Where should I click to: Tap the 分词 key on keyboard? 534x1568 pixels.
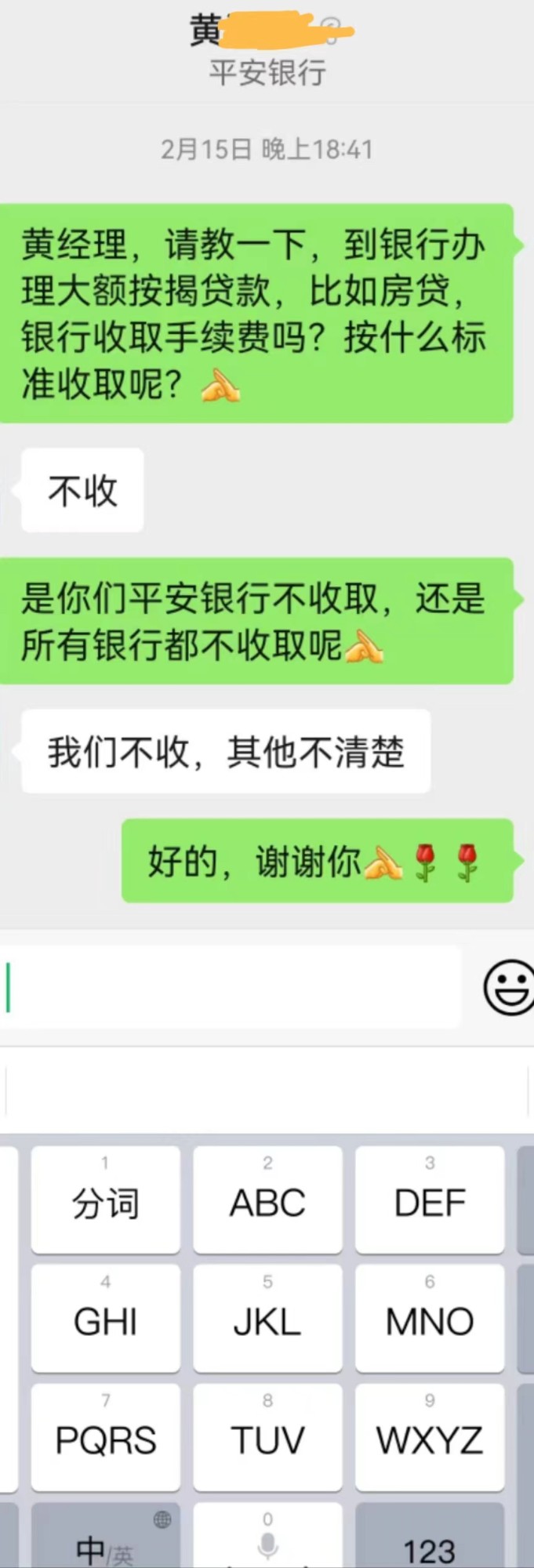point(106,1200)
